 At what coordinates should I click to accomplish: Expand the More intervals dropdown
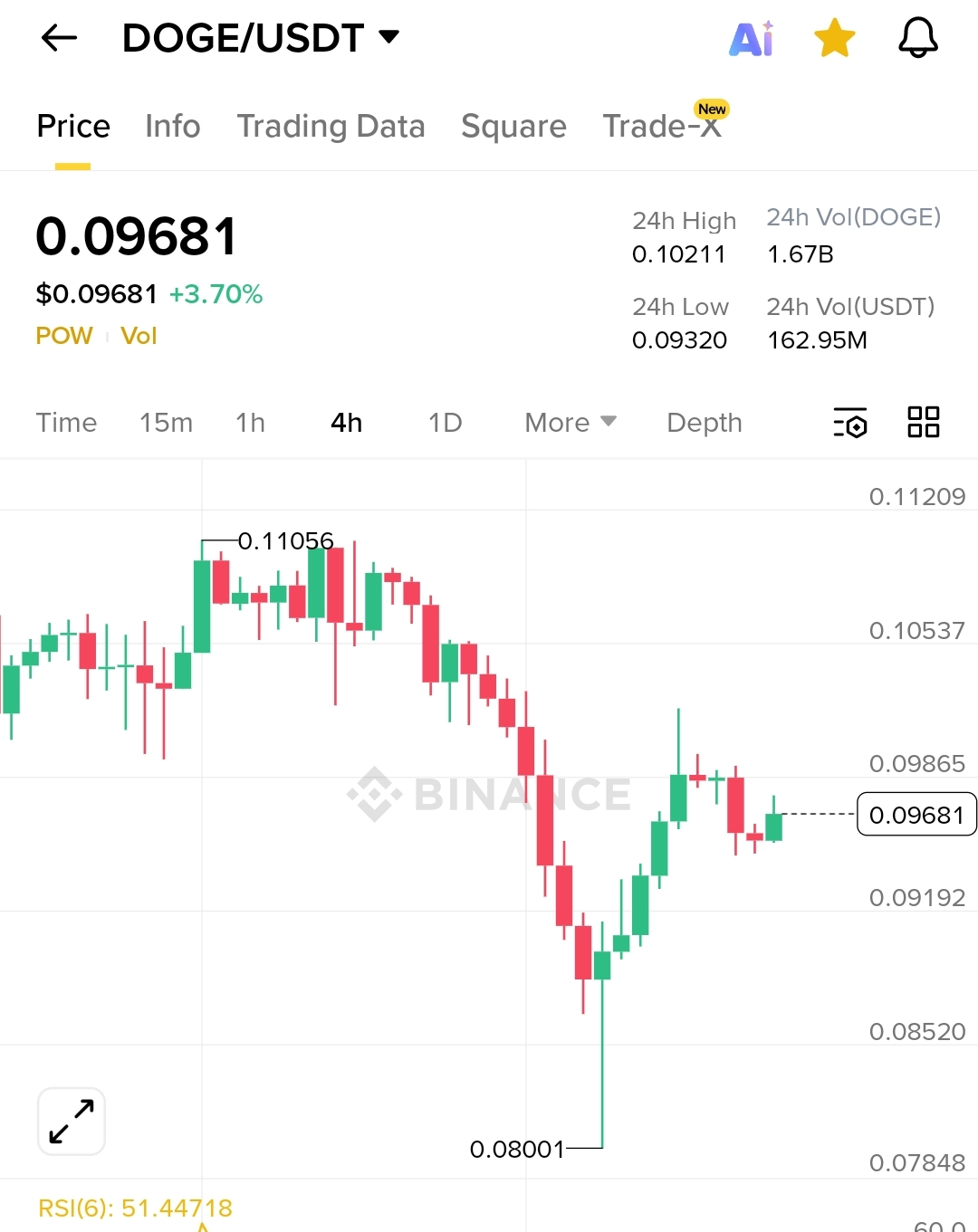pos(570,423)
